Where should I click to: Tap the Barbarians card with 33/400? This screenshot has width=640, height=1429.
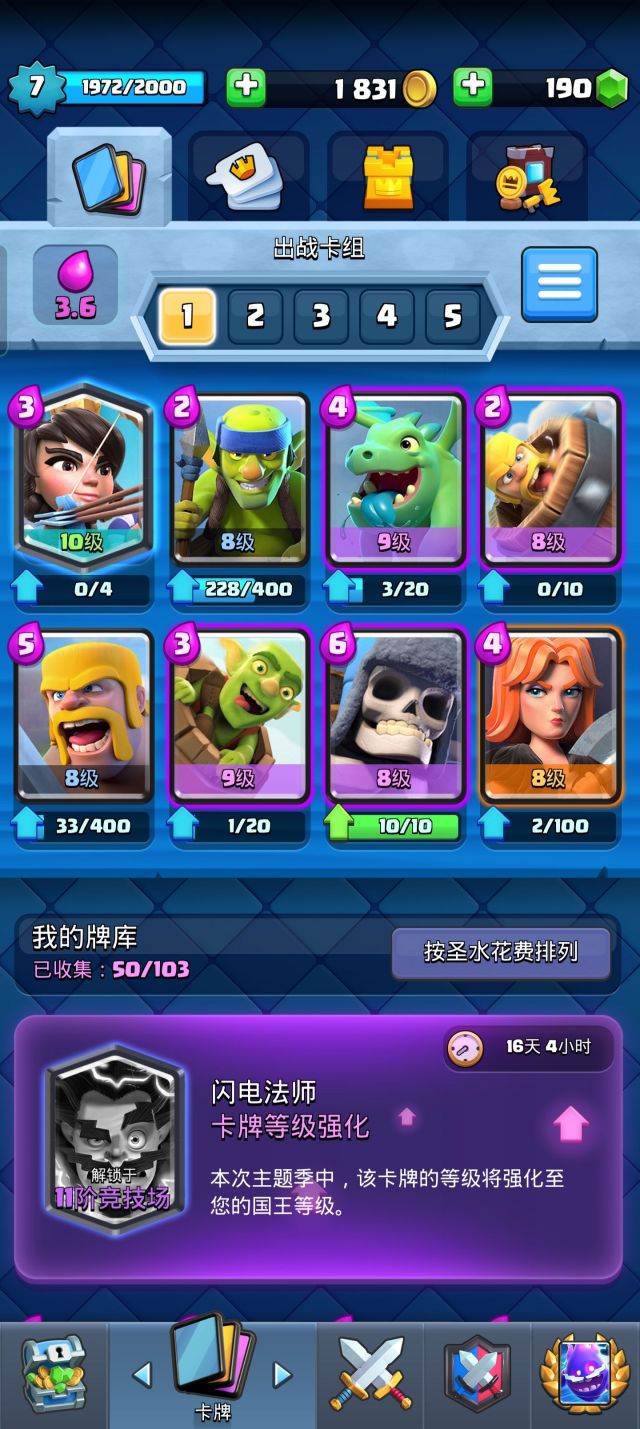tap(84, 717)
